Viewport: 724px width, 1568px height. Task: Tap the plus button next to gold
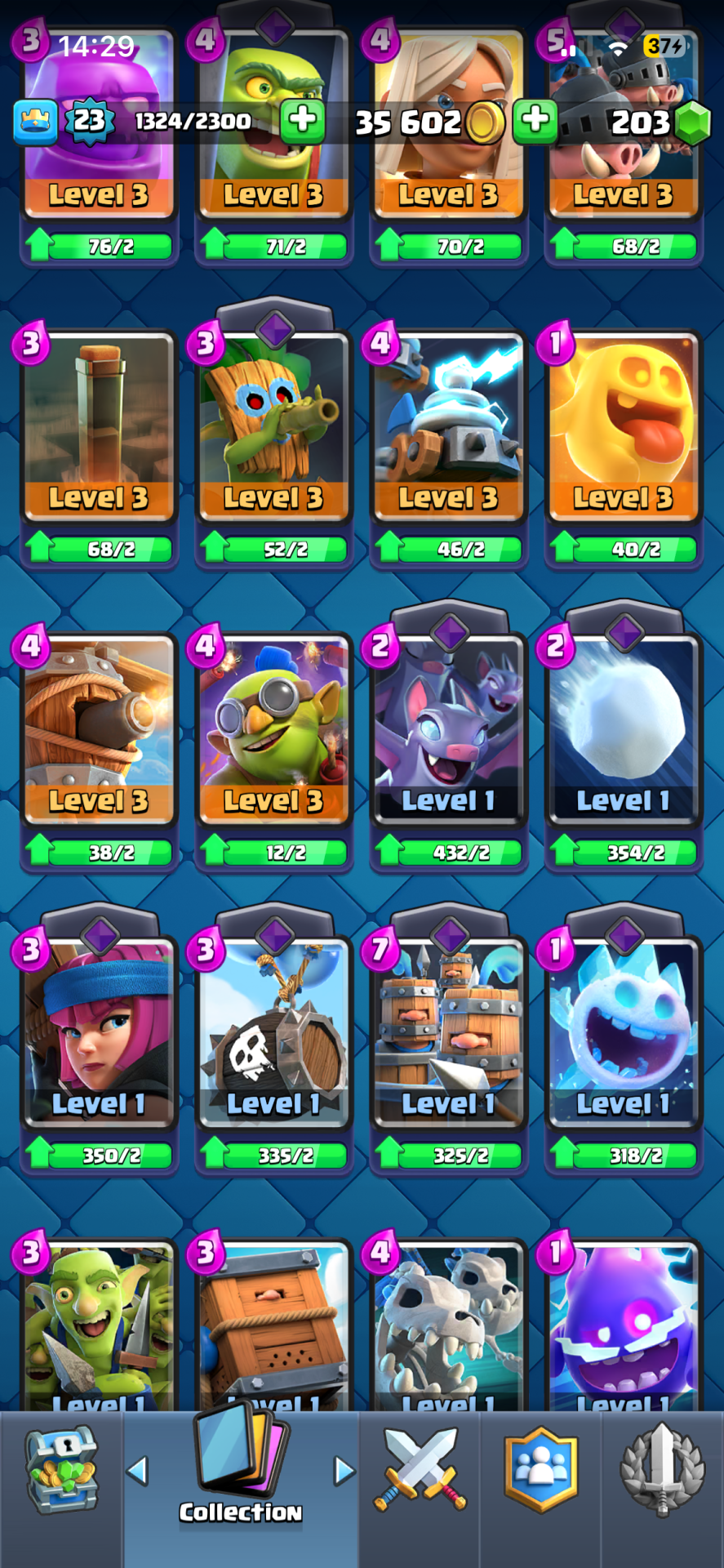[x=535, y=120]
